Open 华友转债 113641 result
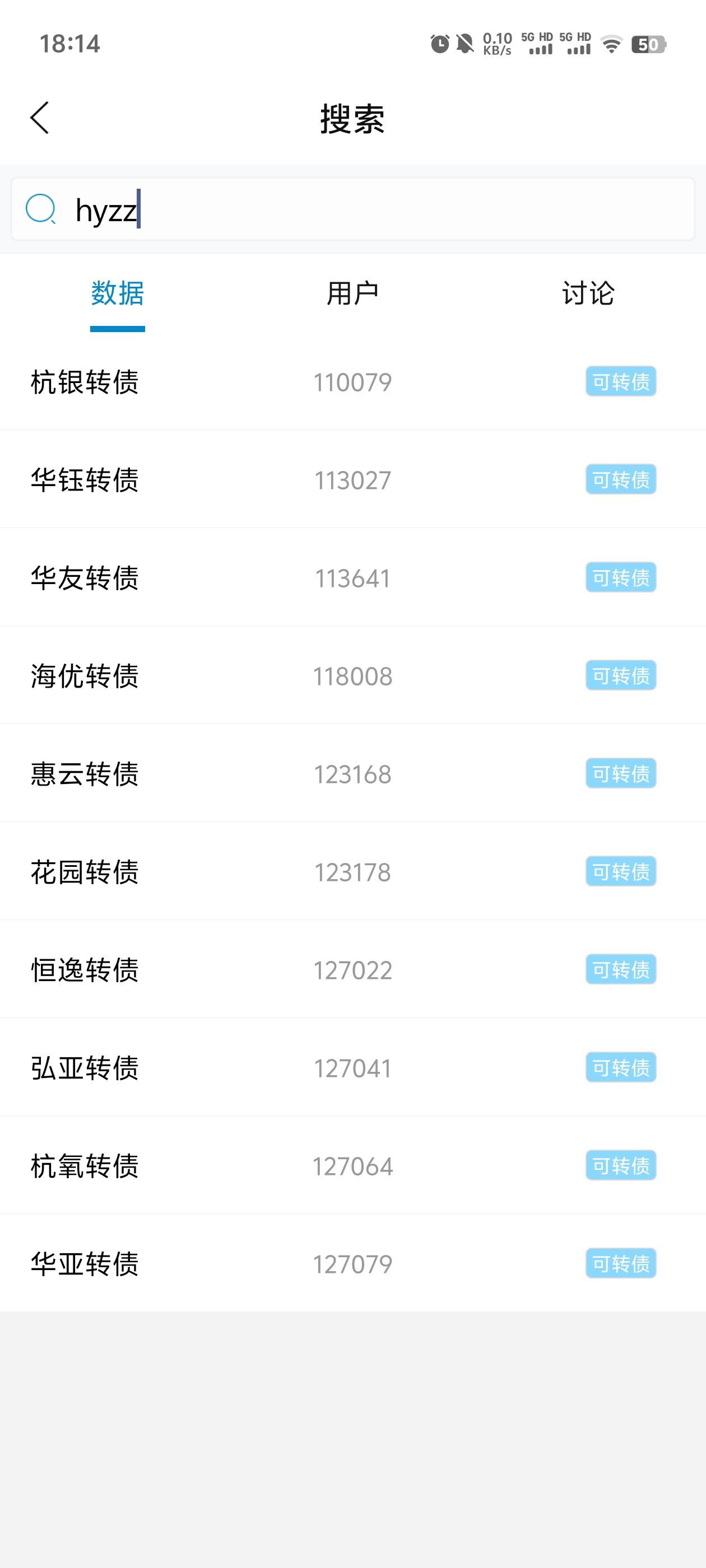The image size is (706, 1568). pos(352,578)
